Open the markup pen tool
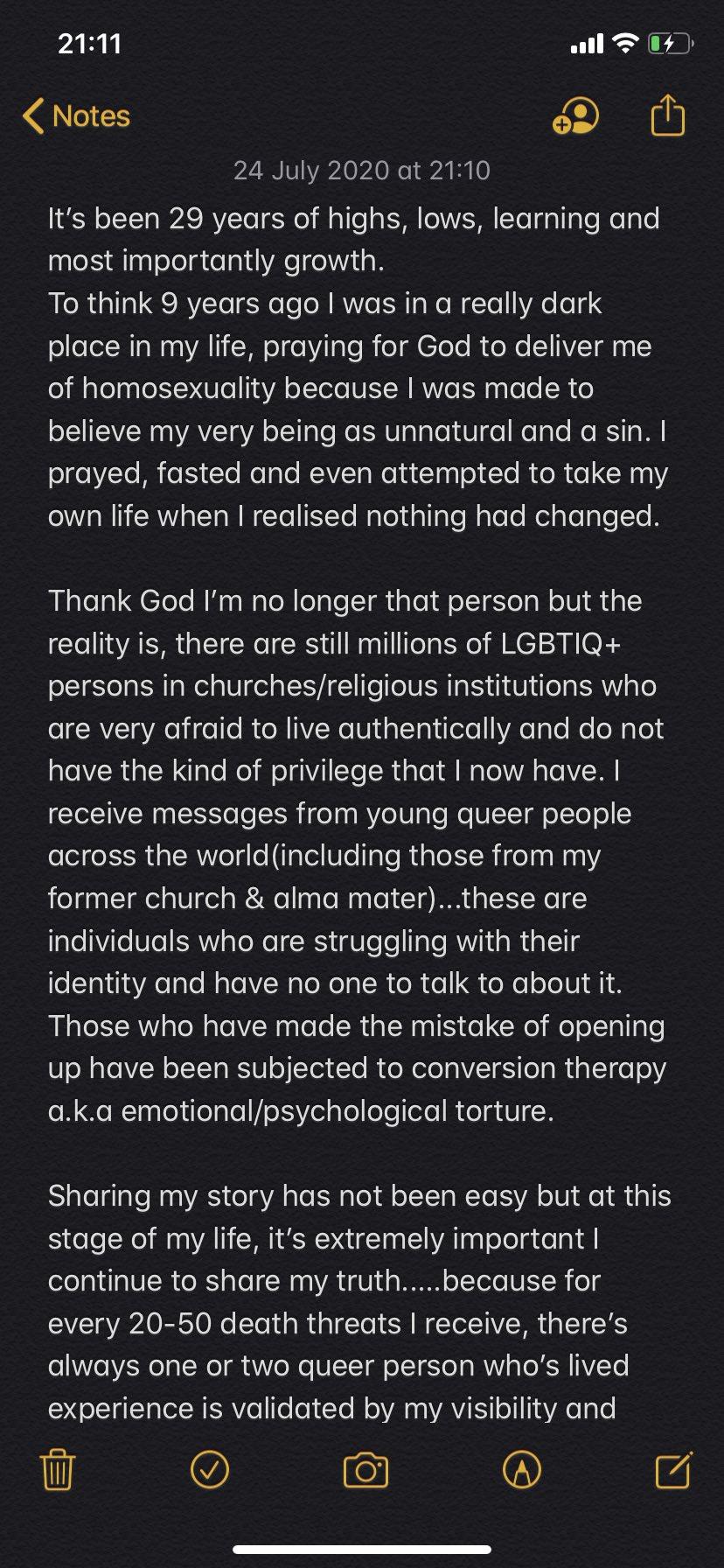724x1568 pixels. pos(522,1470)
